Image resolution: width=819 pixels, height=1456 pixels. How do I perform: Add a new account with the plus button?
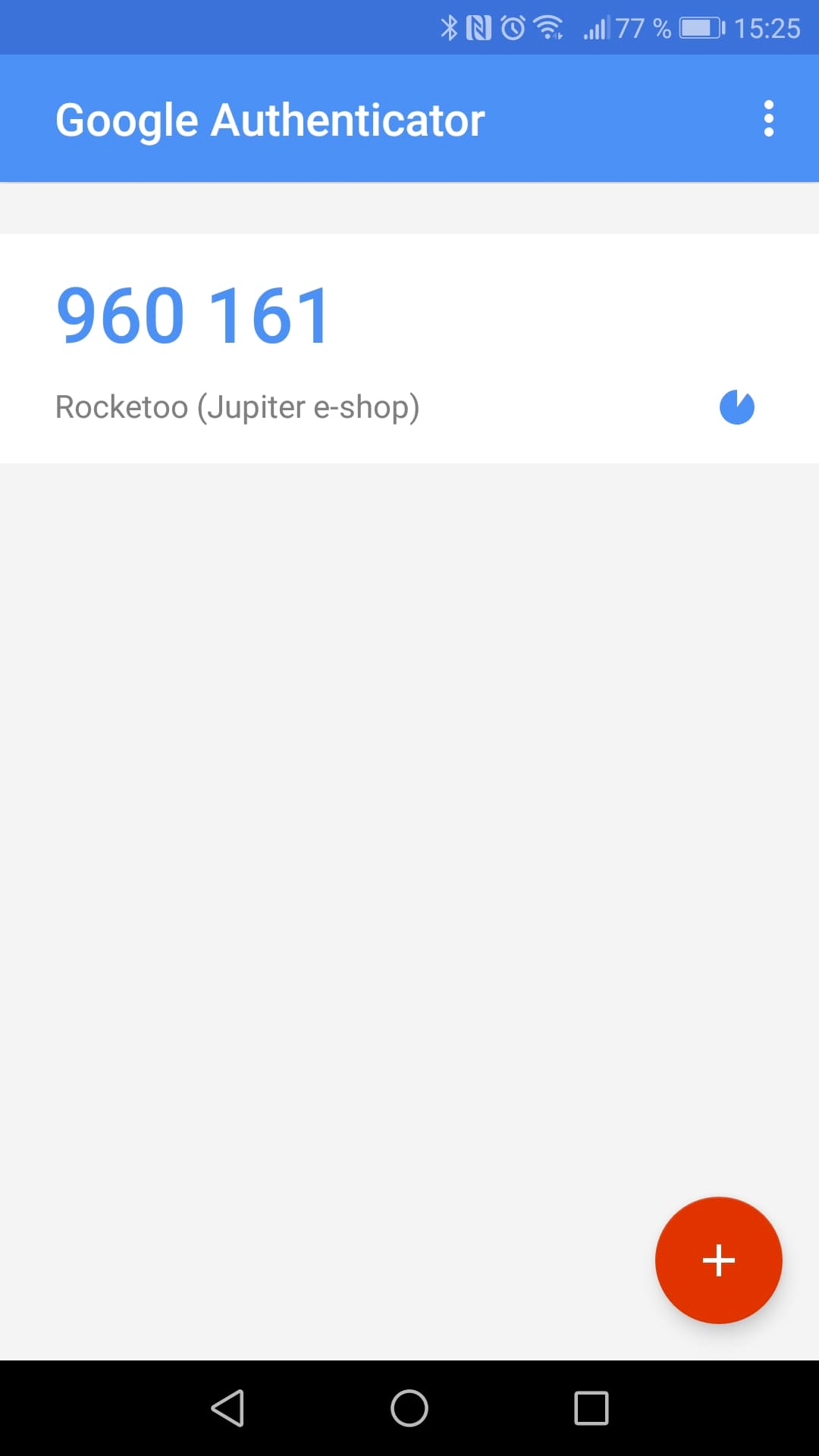tap(718, 1260)
